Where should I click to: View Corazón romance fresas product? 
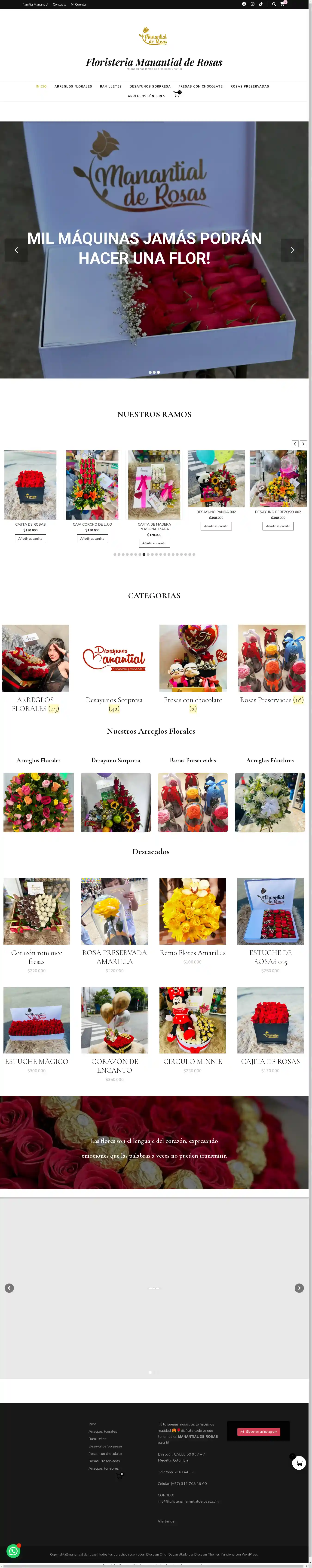click(37, 911)
